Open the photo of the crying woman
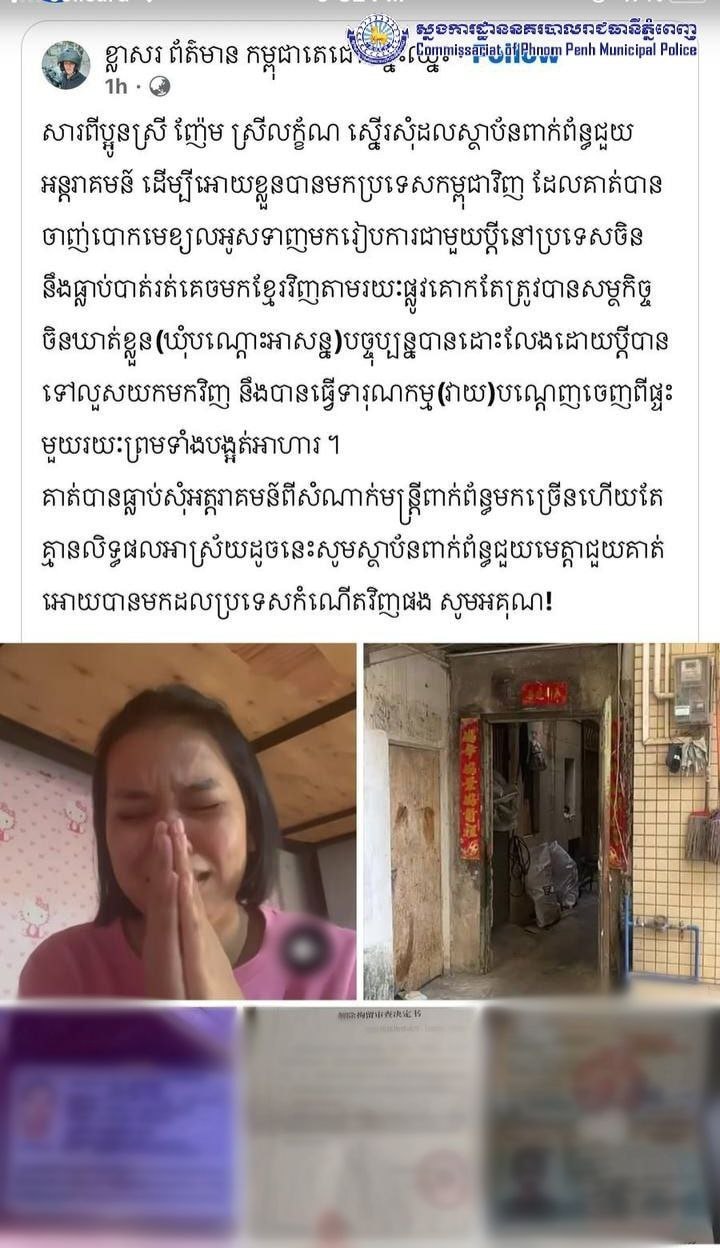The width and height of the screenshot is (720, 1248). (x=178, y=821)
